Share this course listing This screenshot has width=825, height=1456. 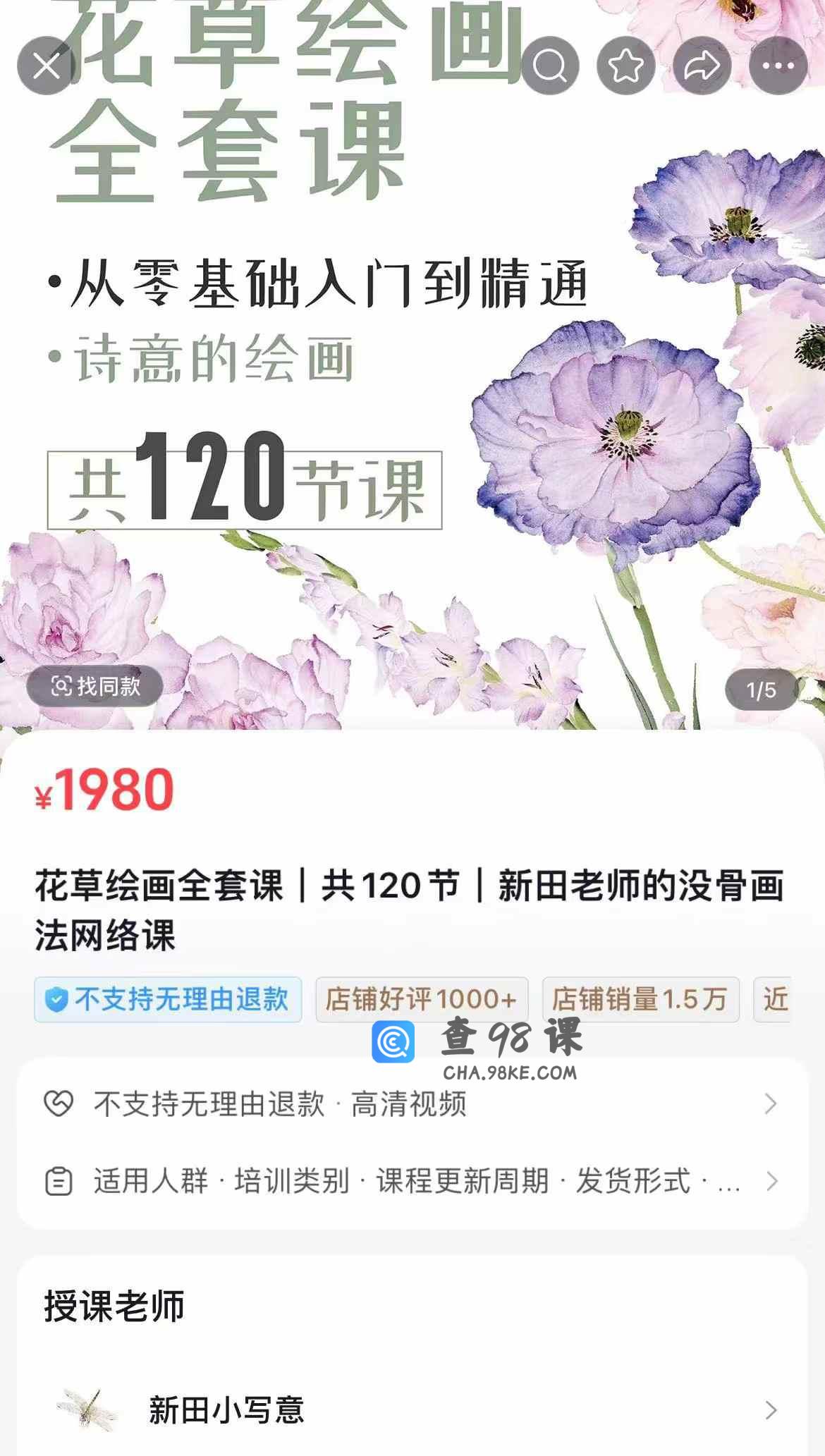[702, 66]
